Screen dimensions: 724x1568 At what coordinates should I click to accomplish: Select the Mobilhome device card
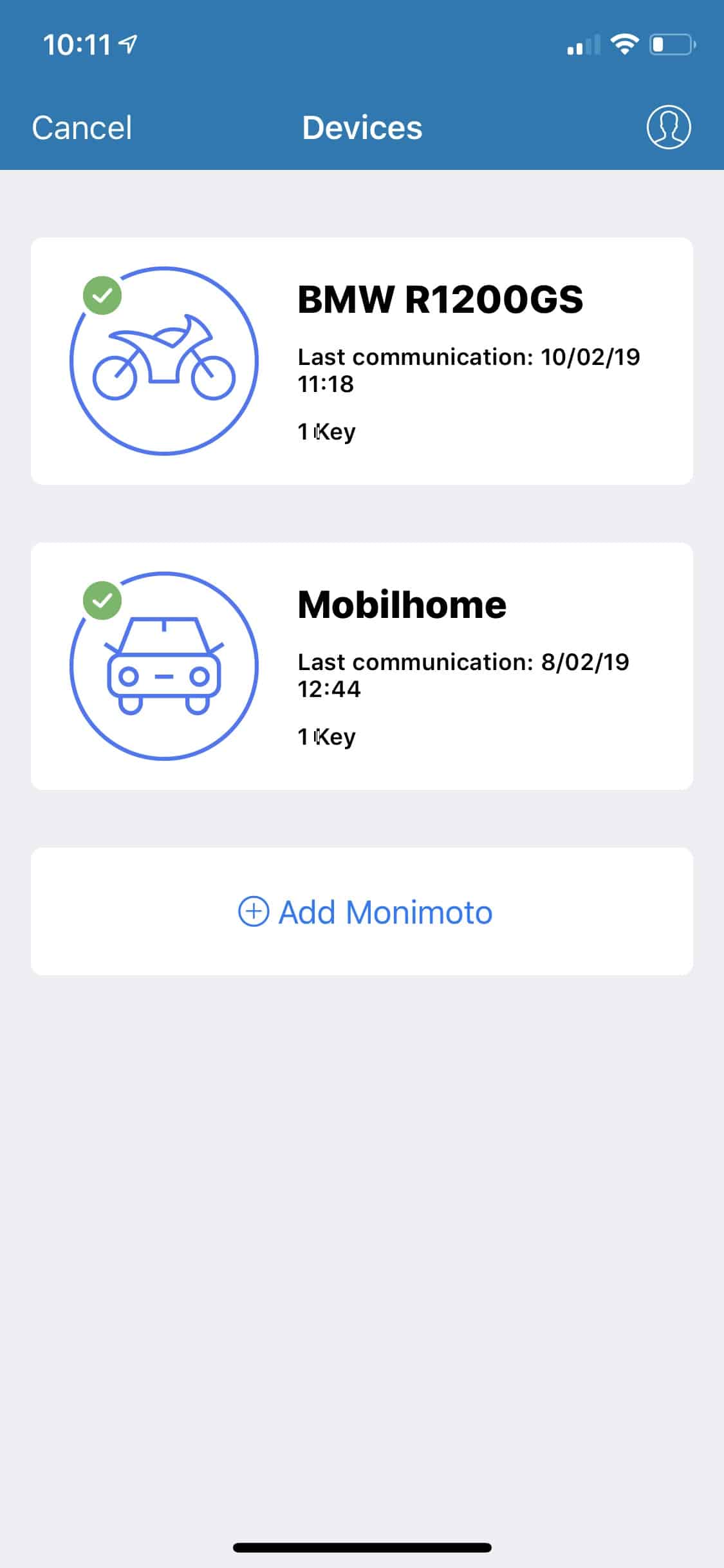pyautogui.click(x=362, y=666)
